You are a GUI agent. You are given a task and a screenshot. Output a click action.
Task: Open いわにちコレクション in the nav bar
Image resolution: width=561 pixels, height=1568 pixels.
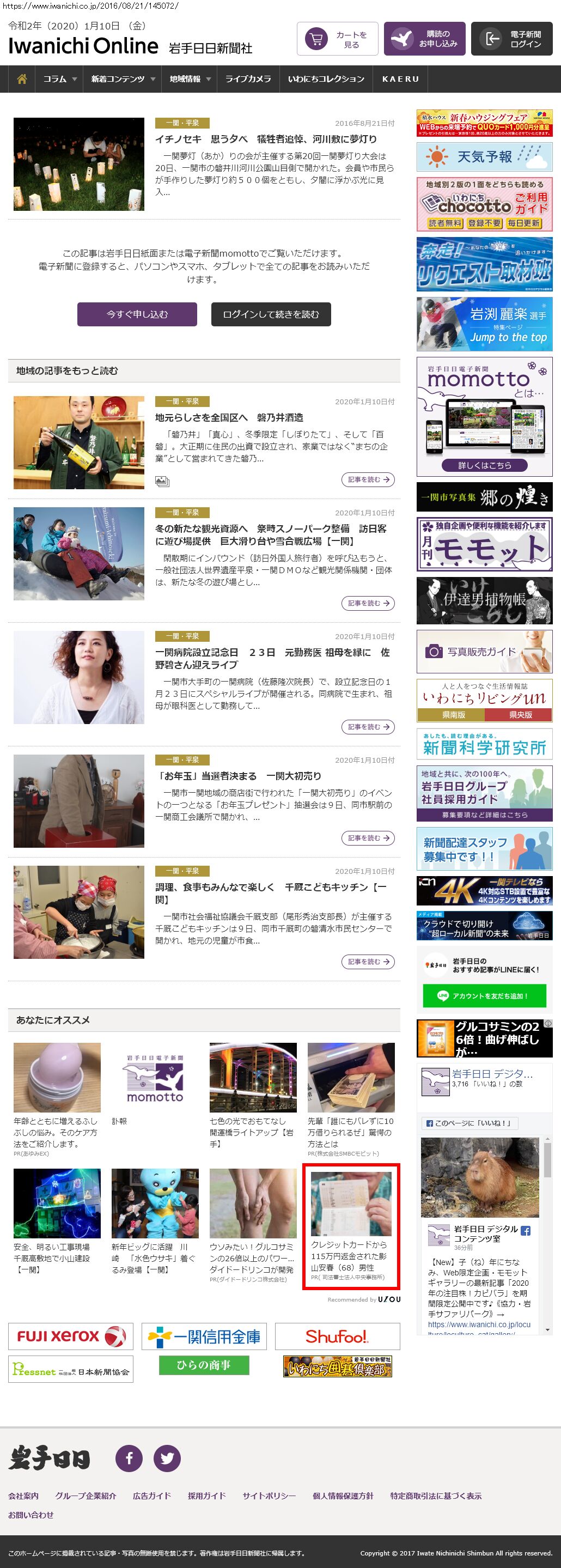pyautogui.click(x=326, y=79)
